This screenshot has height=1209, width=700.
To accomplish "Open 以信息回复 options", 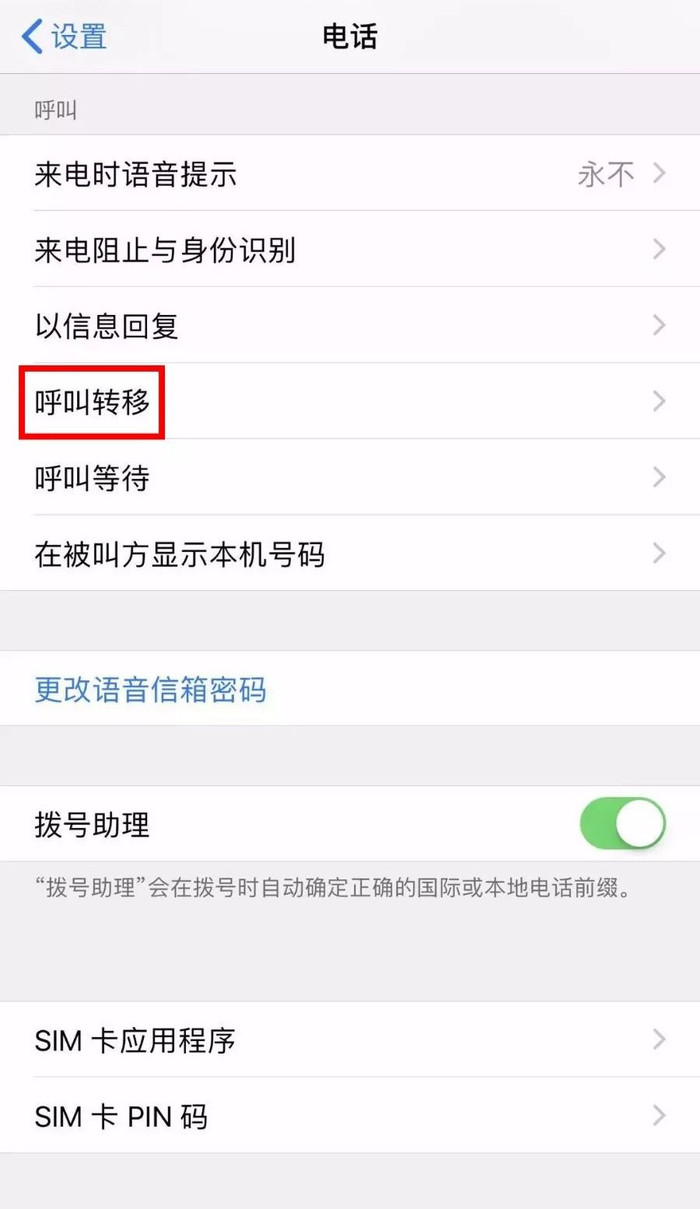I will point(350,325).
